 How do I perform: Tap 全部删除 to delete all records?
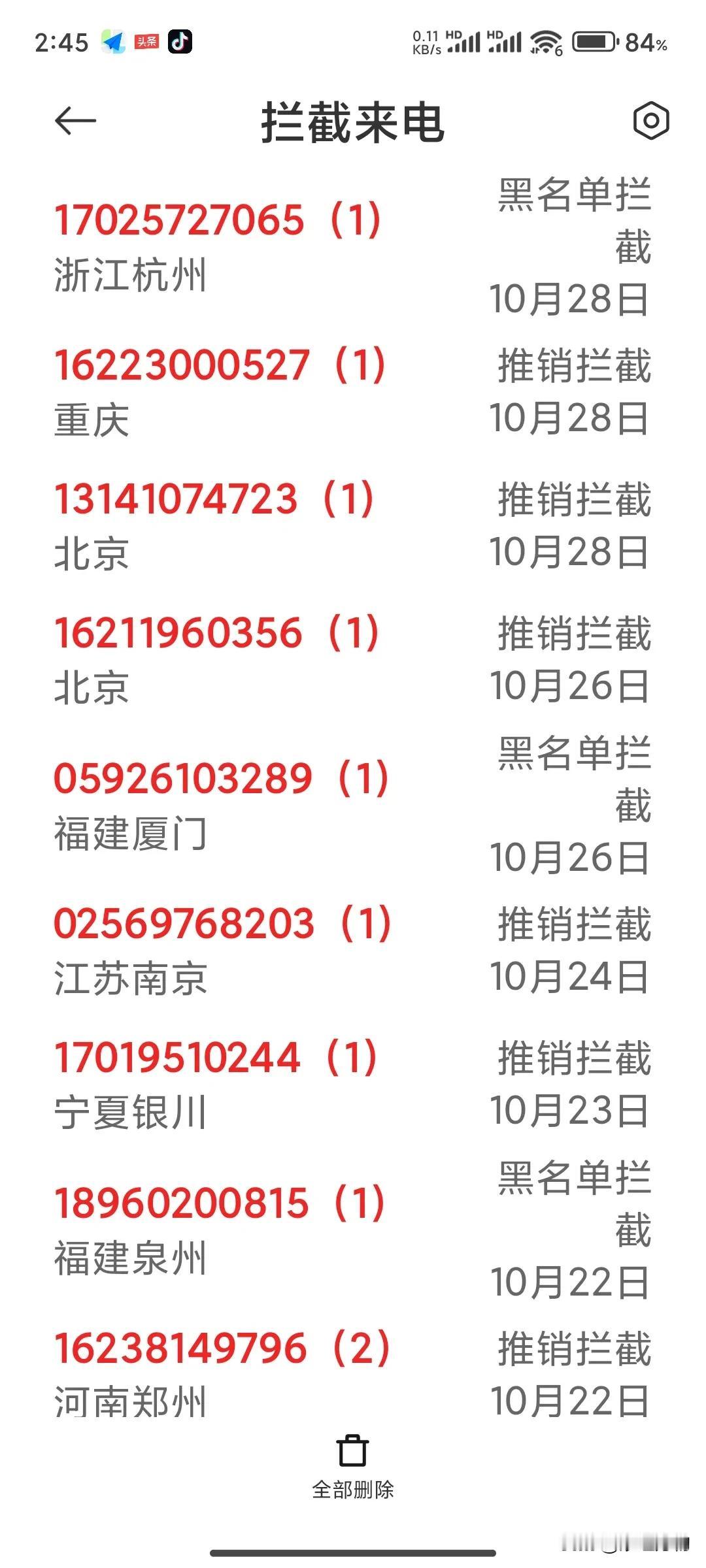pos(353,1468)
